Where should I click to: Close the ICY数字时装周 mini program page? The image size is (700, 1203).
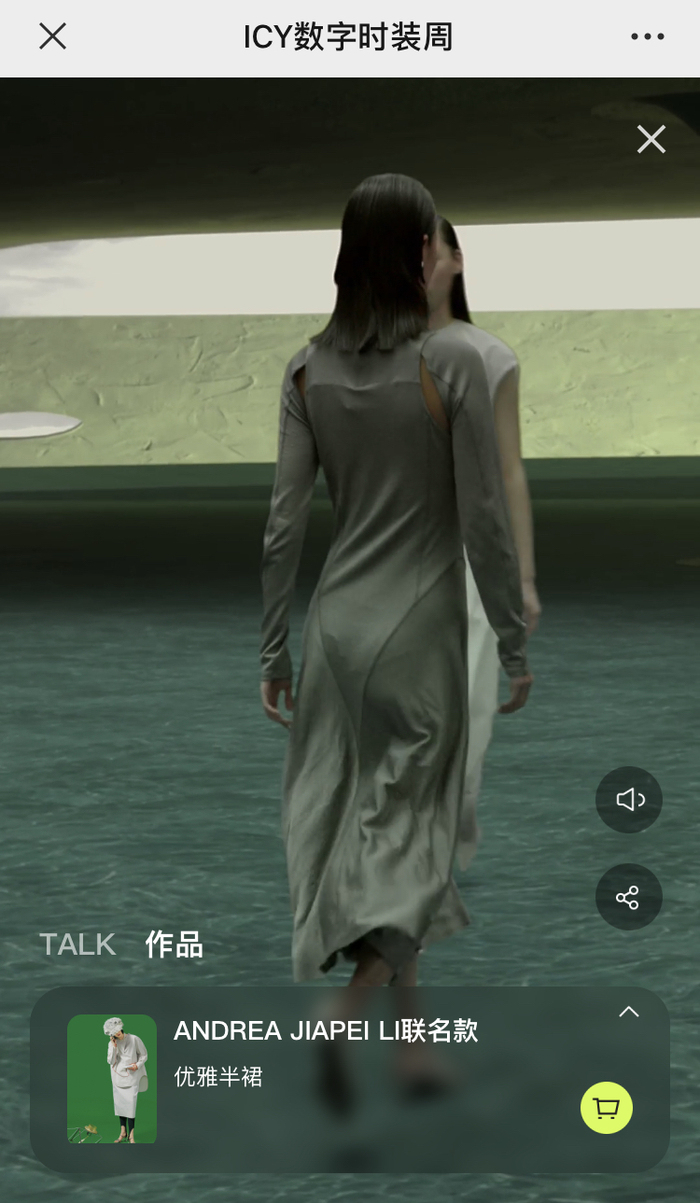[52, 37]
